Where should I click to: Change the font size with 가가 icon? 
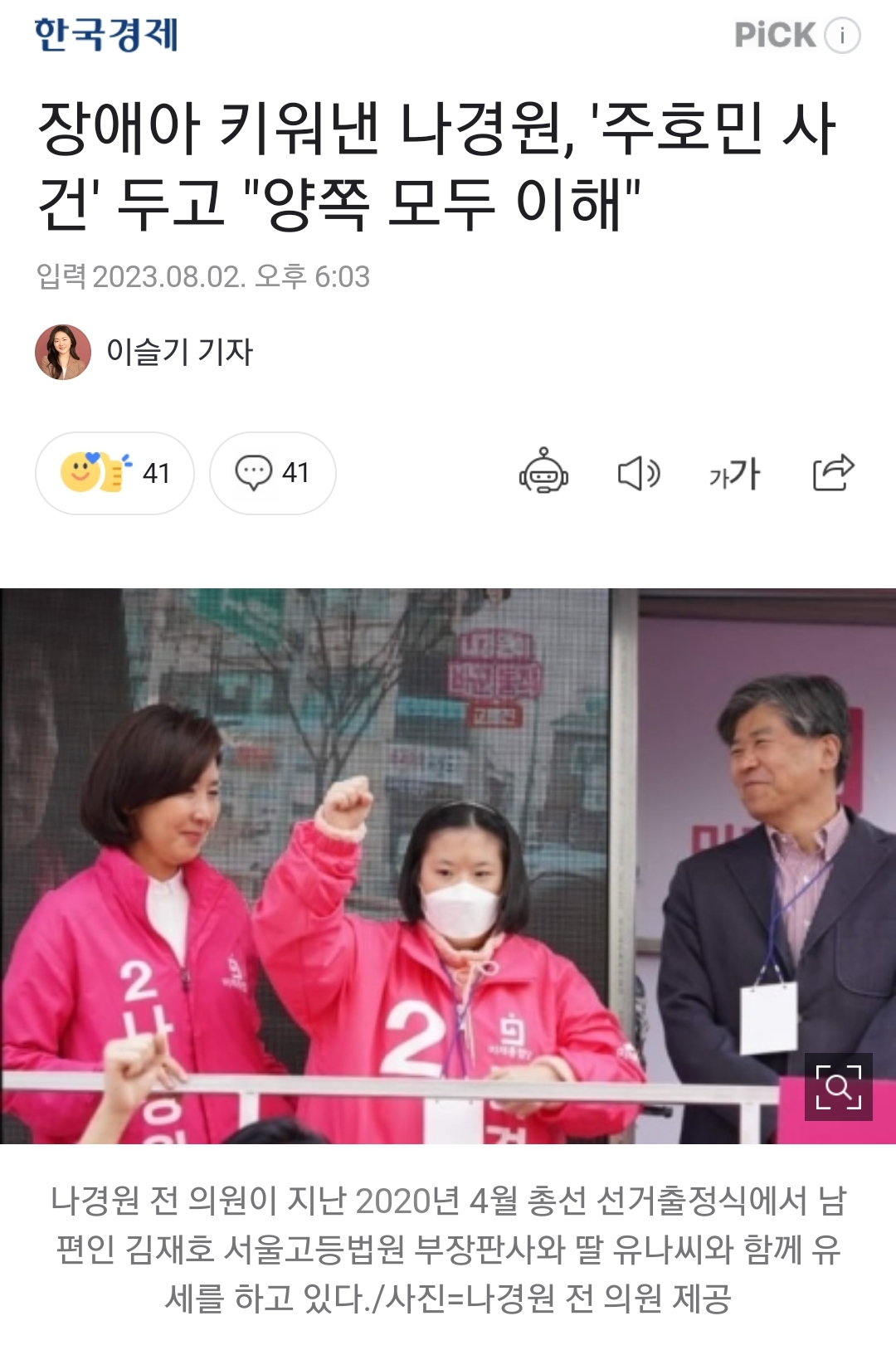click(x=734, y=473)
